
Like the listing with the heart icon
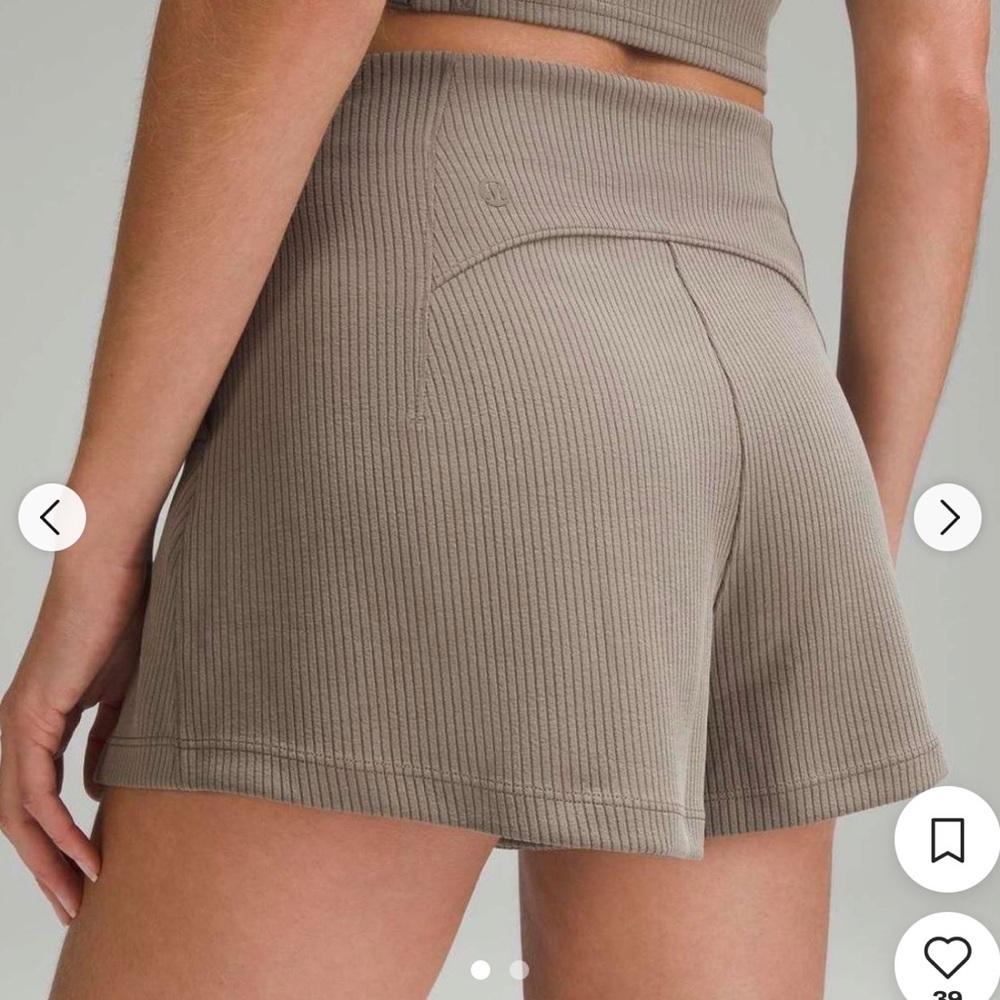[x=946, y=958]
